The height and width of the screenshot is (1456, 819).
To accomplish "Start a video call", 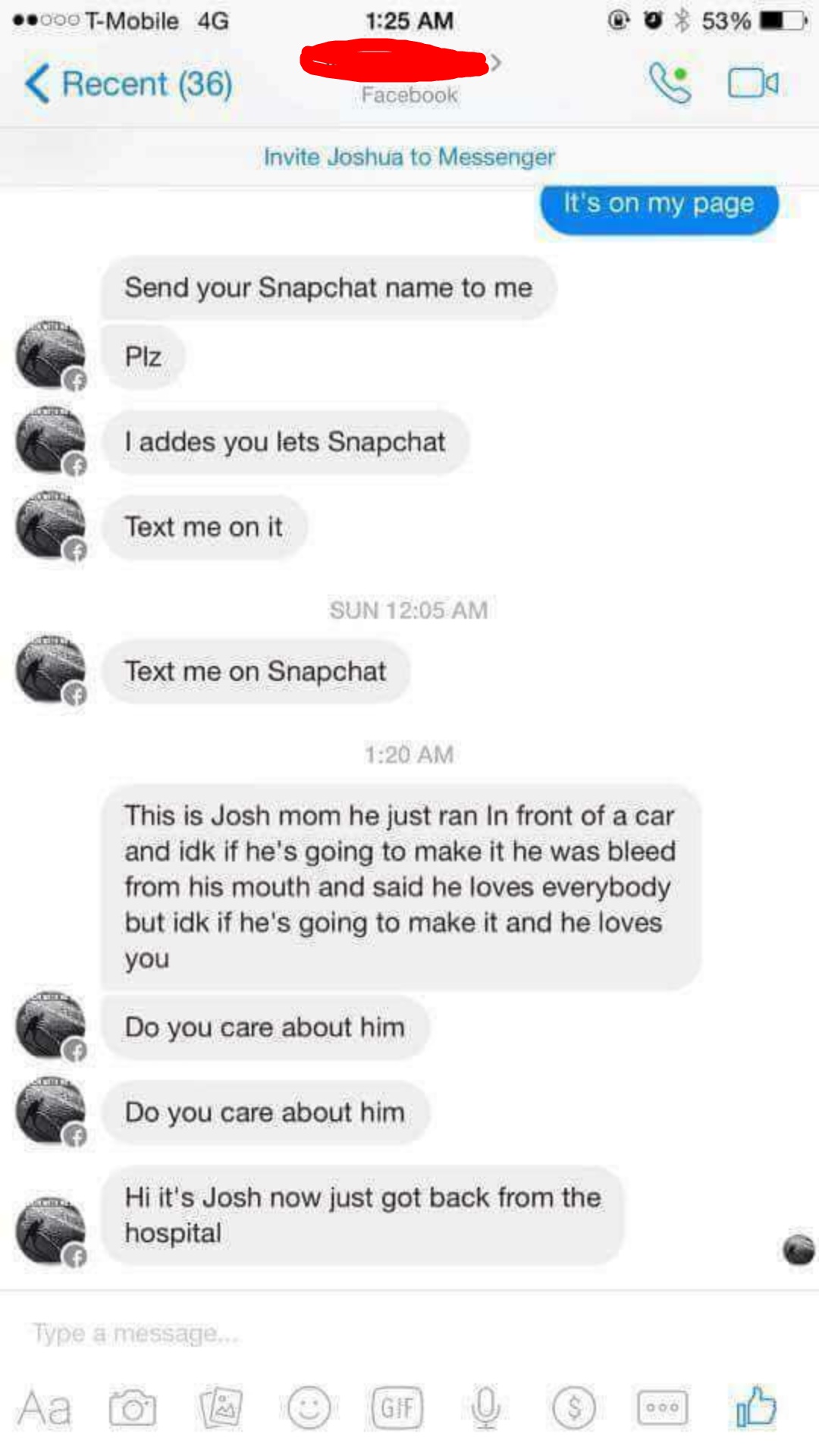I will pos(752,83).
